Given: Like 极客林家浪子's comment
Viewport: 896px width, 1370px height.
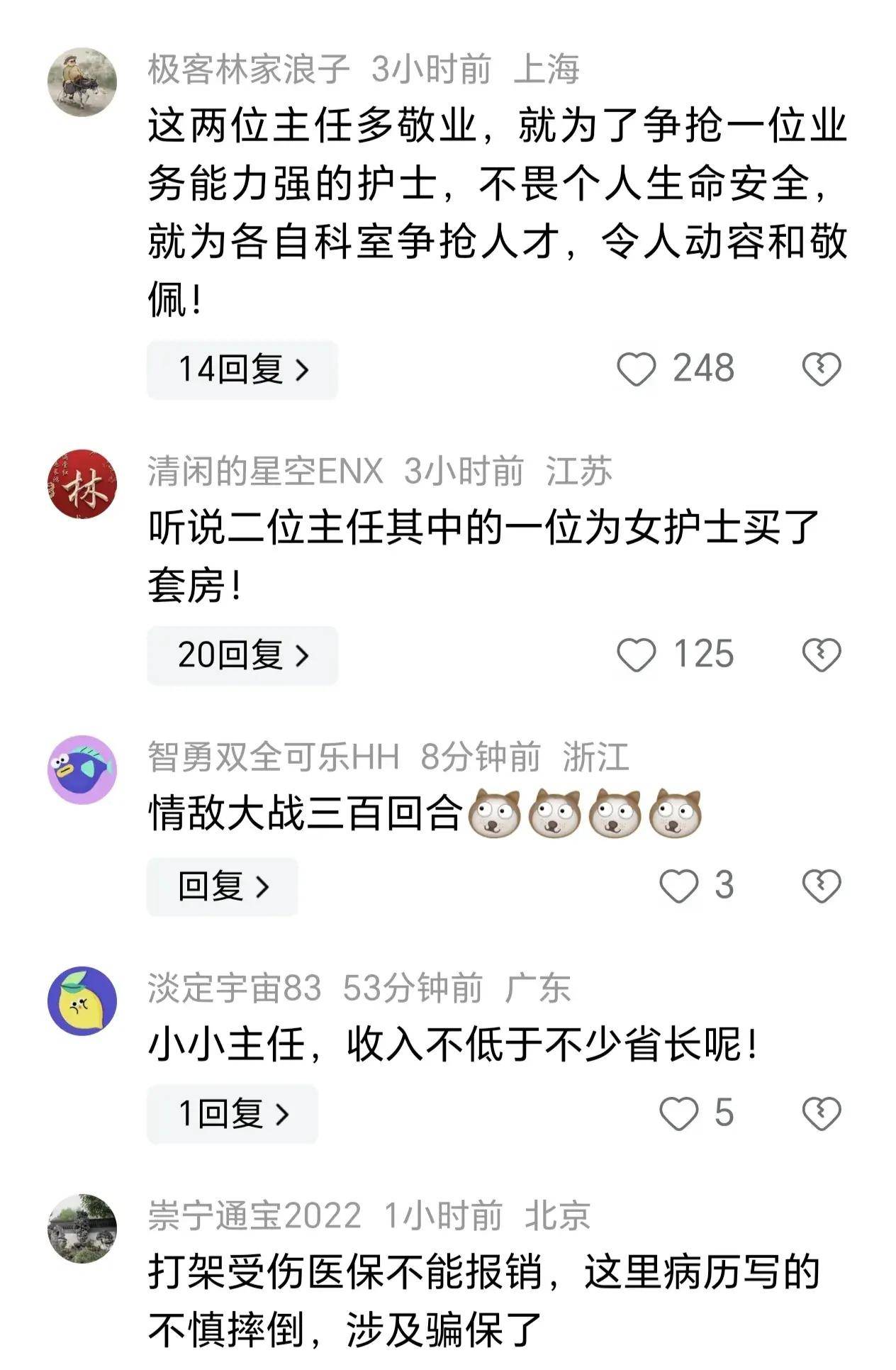Looking at the screenshot, I should [x=636, y=369].
